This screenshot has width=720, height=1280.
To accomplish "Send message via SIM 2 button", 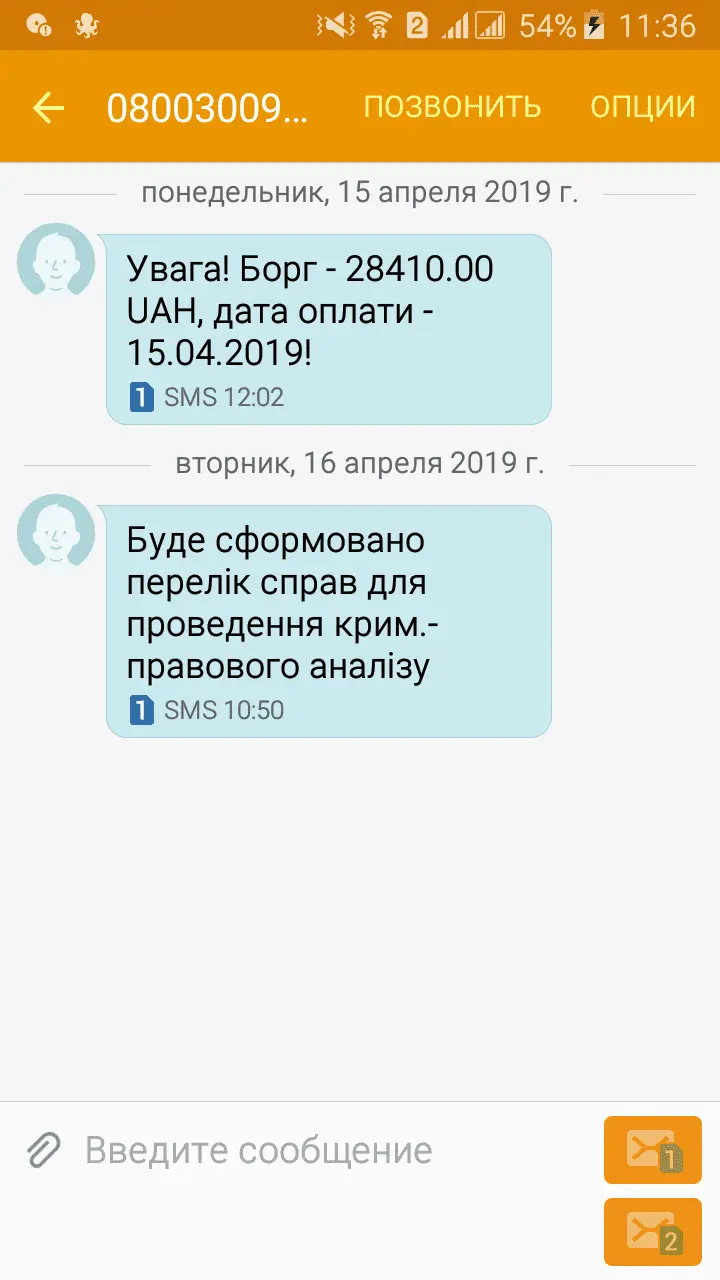I will [653, 1232].
